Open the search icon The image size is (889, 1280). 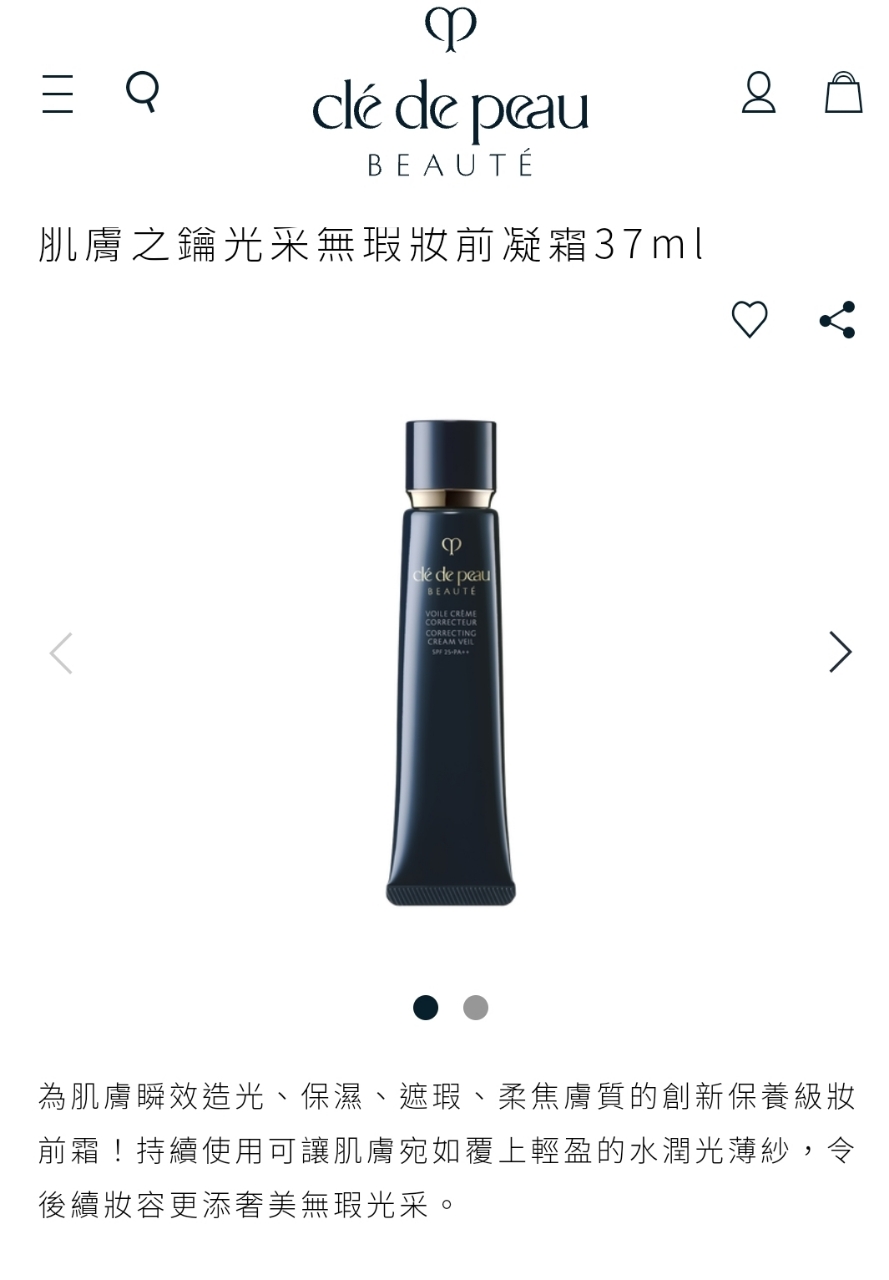[142, 92]
